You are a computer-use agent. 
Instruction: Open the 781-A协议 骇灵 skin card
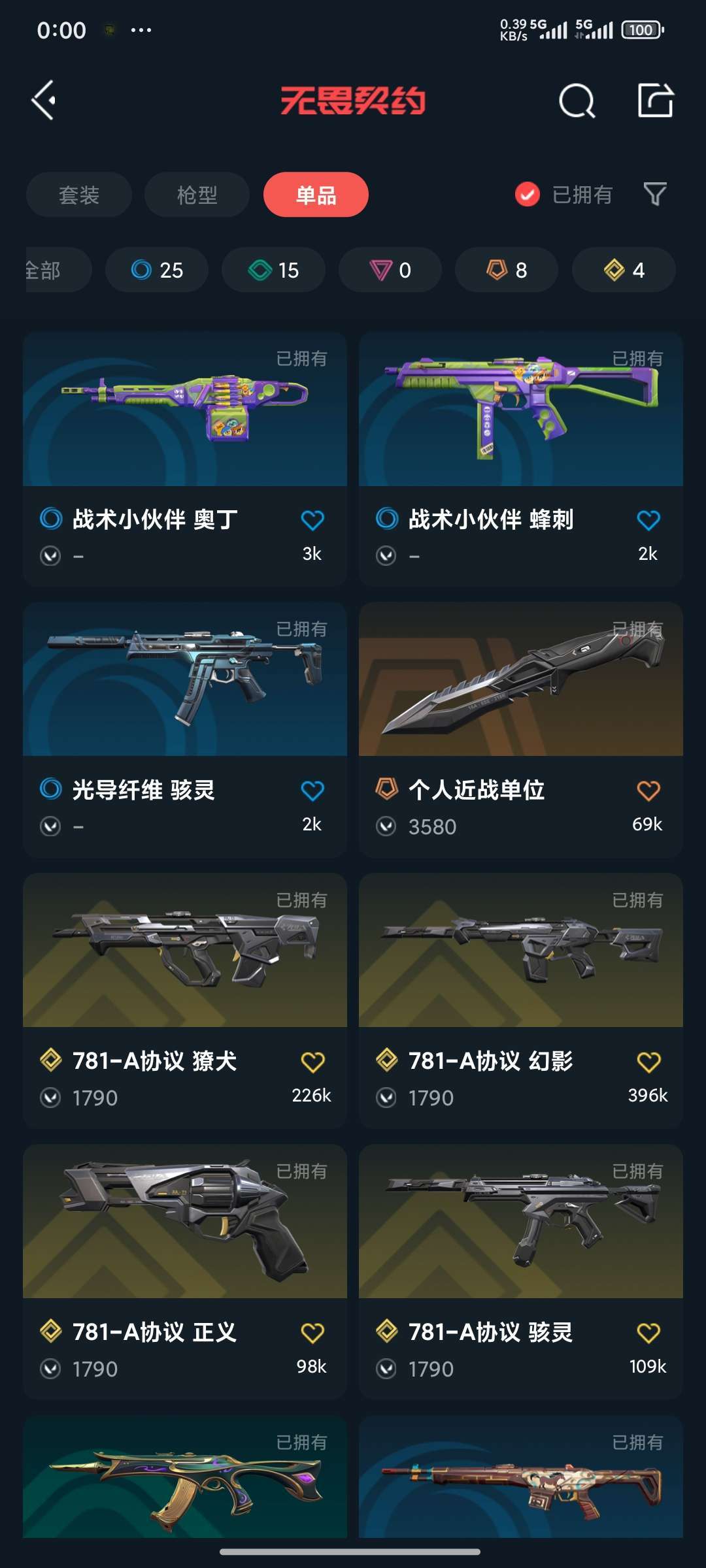tap(521, 1272)
